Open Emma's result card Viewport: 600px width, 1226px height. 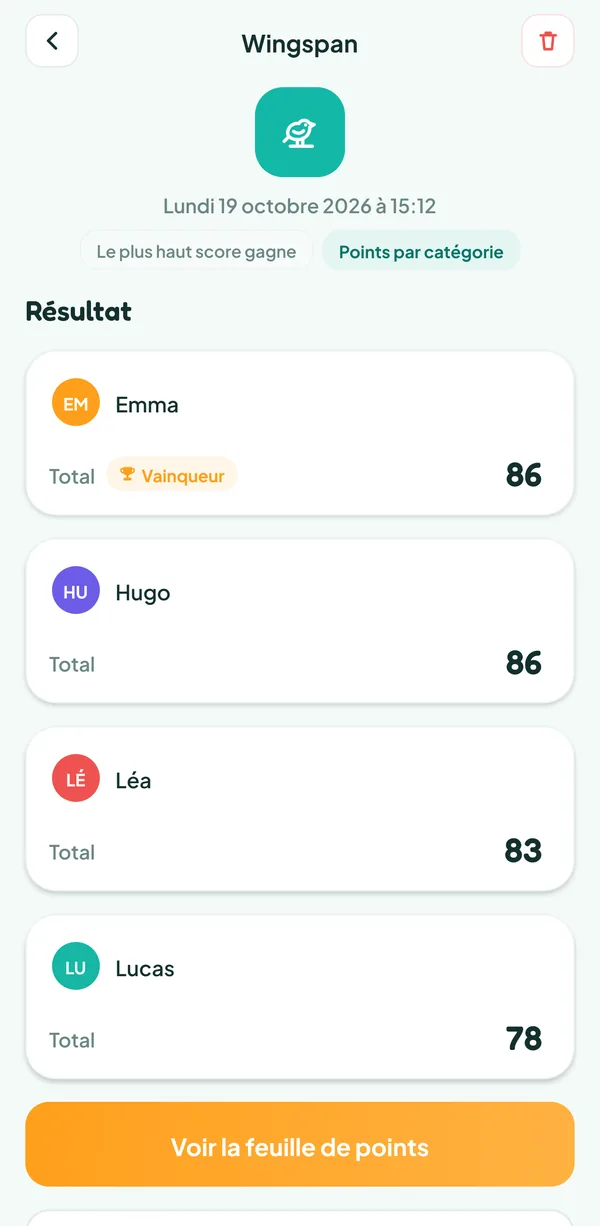(x=300, y=433)
